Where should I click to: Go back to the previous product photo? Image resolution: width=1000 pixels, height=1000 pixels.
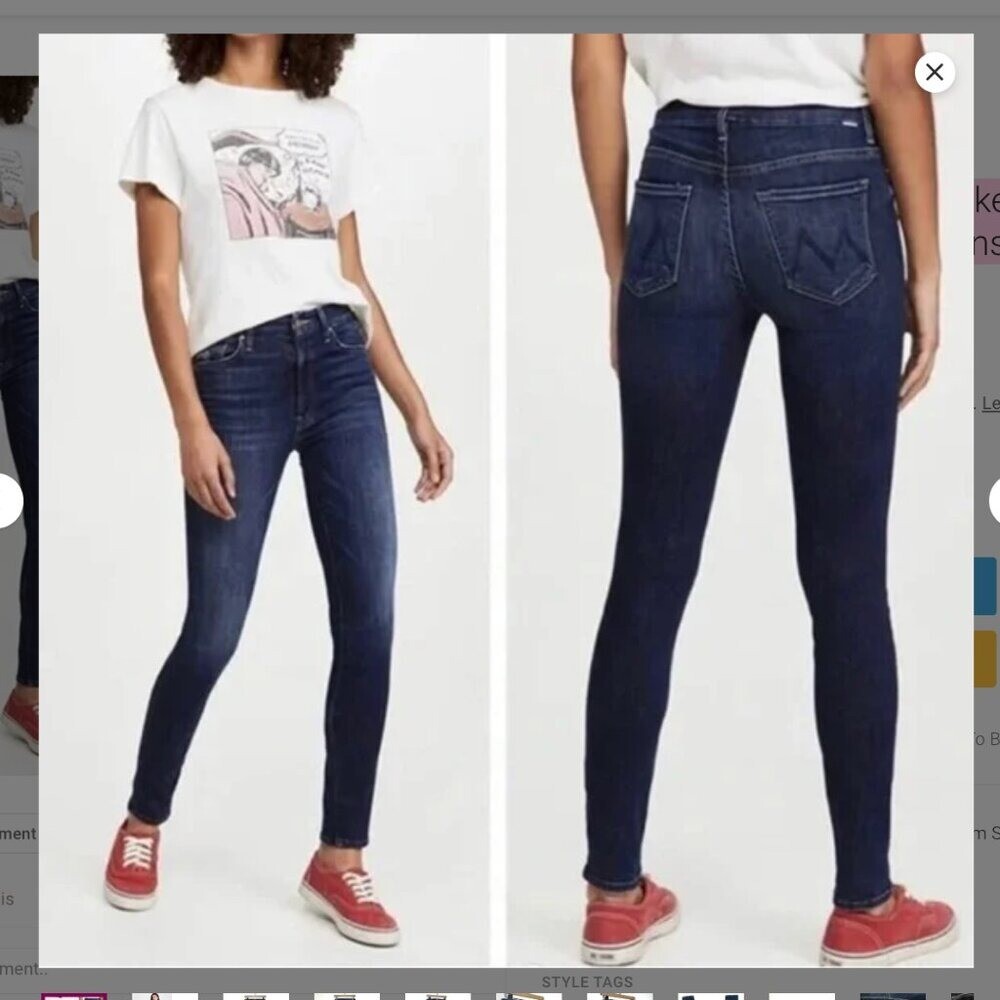coord(8,501)
